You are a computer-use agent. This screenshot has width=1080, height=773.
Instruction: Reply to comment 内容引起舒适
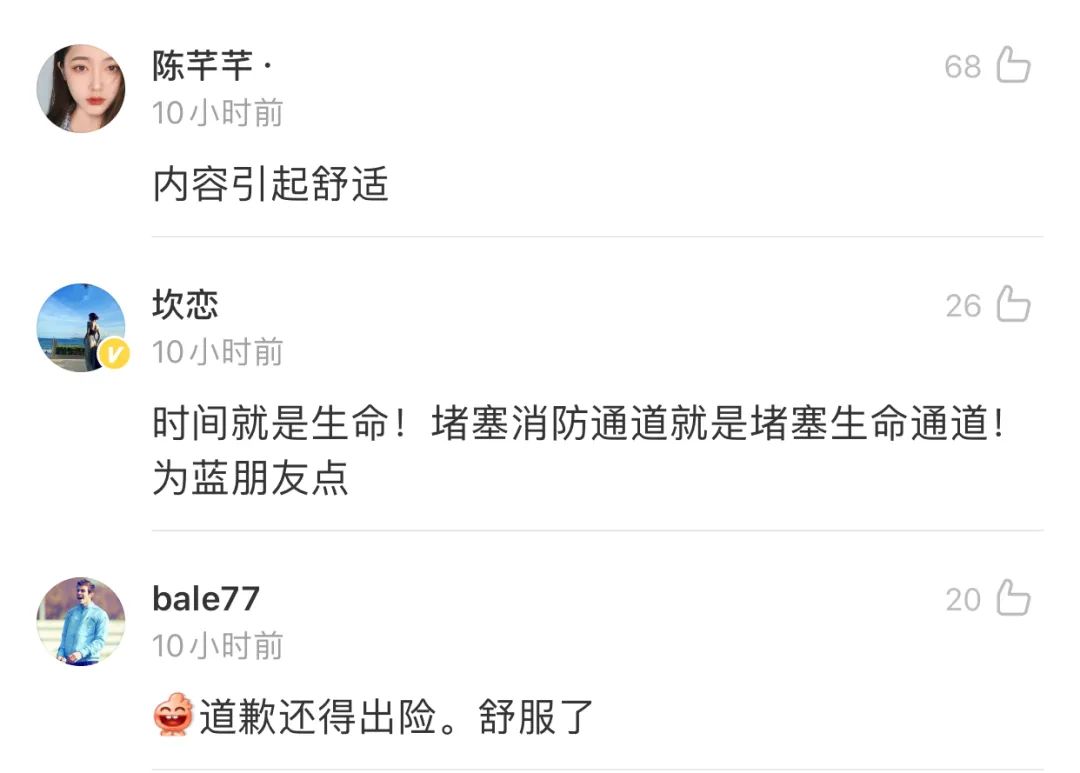[x=270, y=185]
